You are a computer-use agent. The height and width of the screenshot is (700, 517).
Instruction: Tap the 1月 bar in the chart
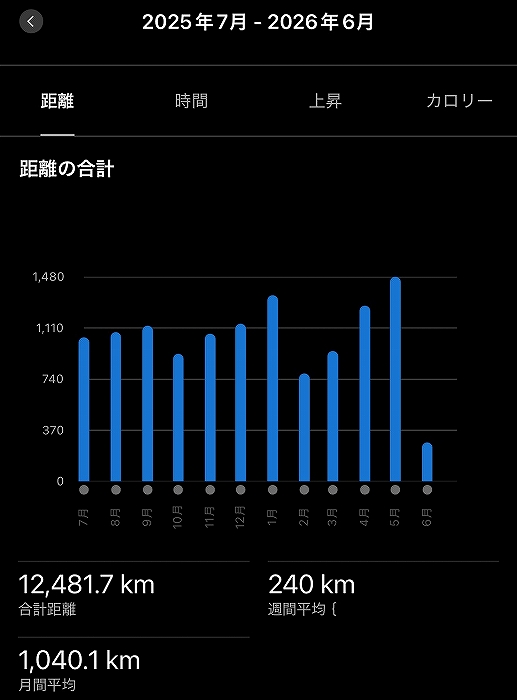pos(272,388)
